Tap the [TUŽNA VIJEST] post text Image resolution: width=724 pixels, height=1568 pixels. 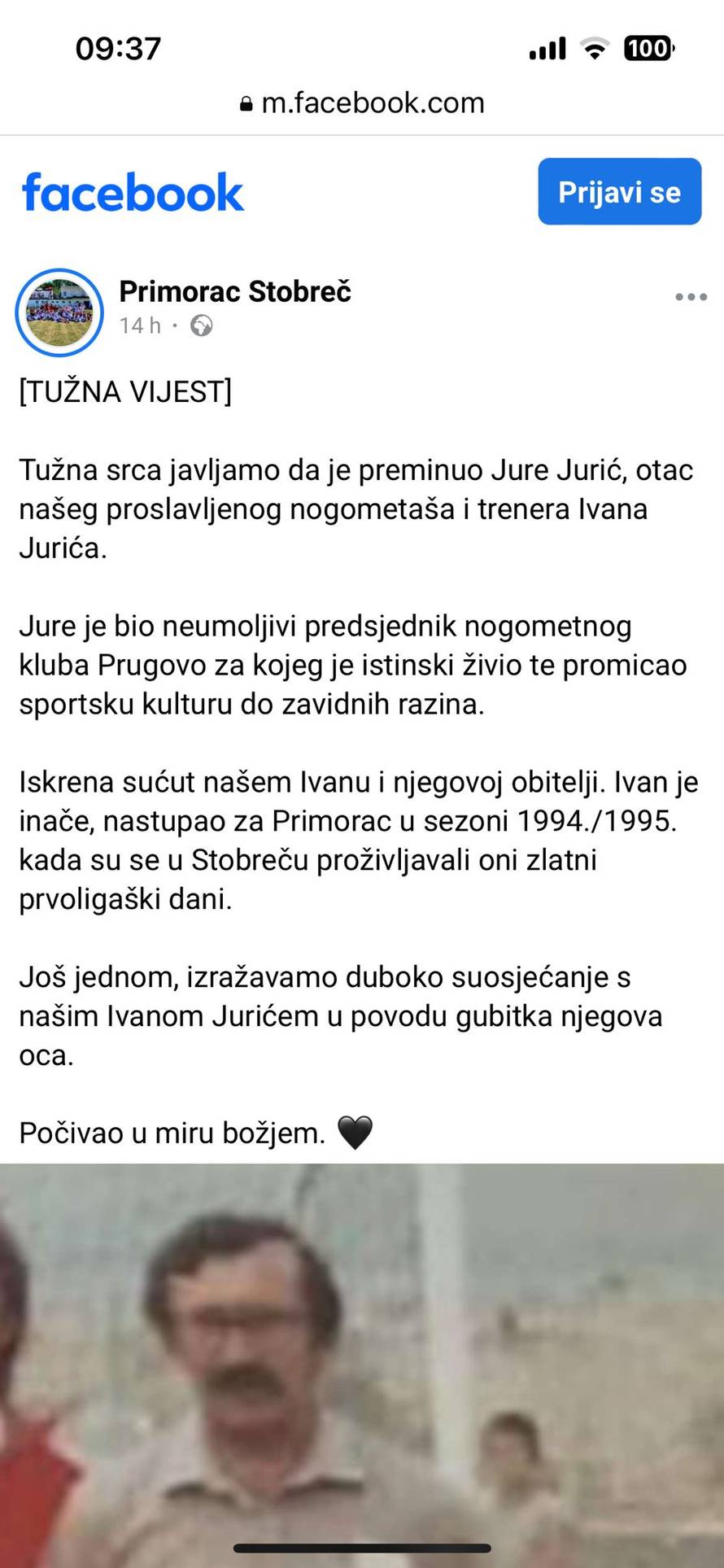[126, 391]
